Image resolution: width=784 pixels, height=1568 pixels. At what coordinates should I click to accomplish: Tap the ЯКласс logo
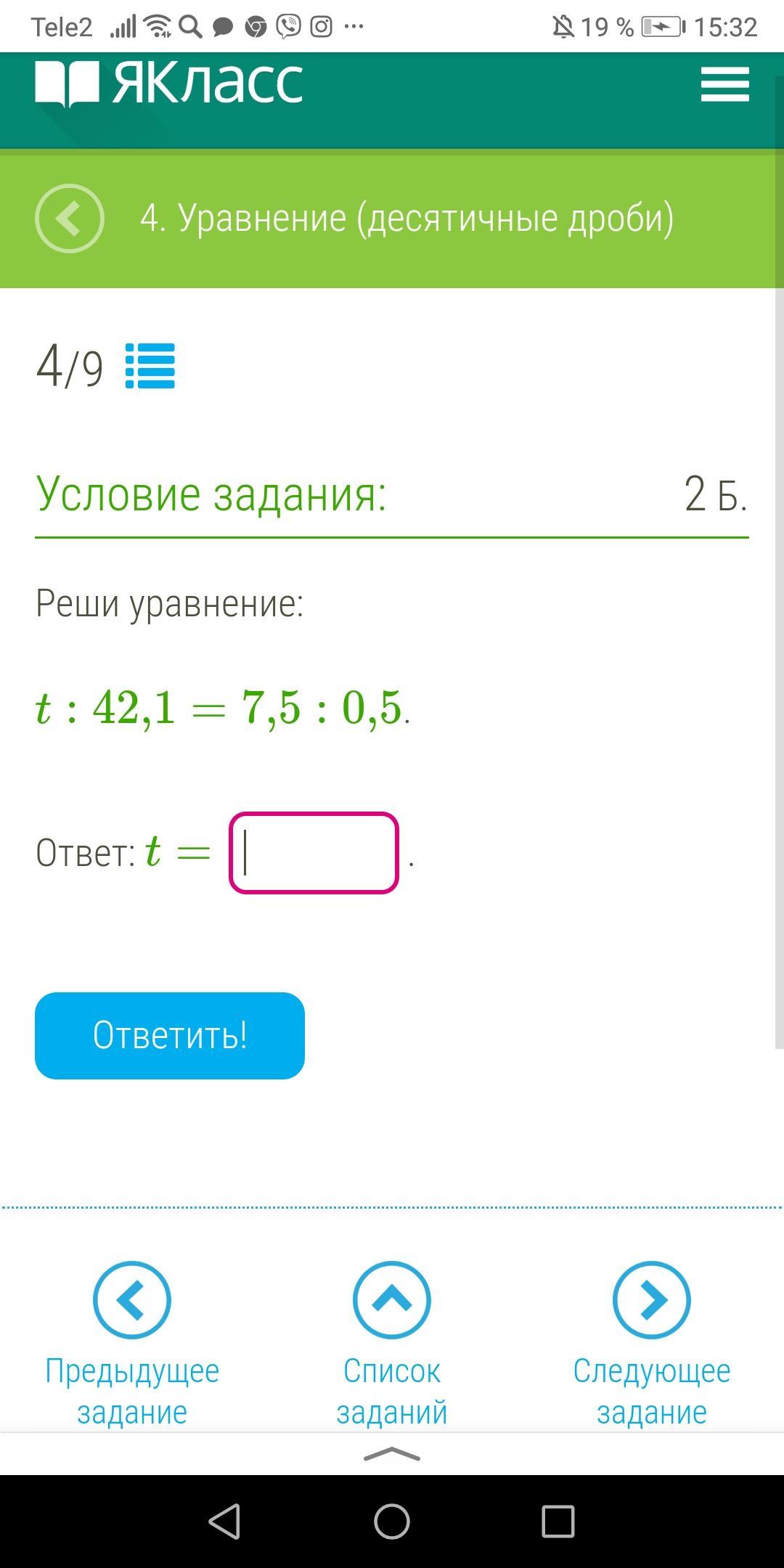(169, 82)
